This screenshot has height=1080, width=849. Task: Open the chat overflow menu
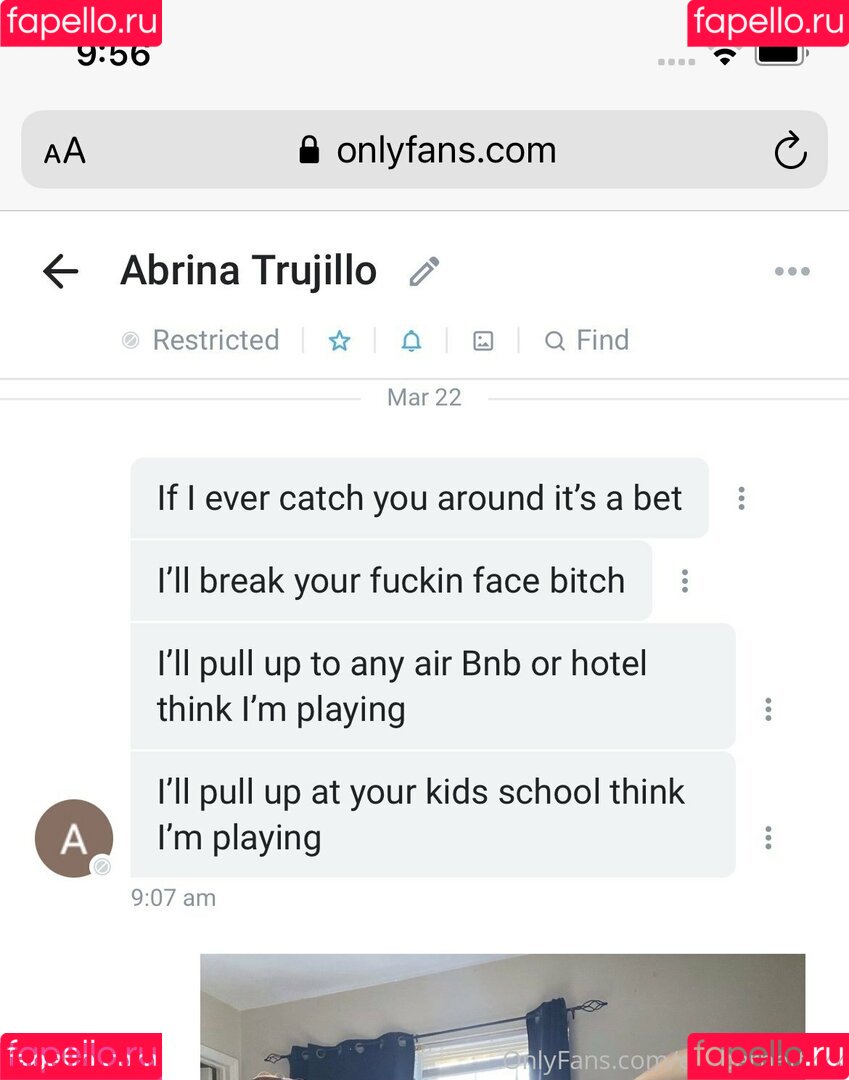click(x=791, y=271)
